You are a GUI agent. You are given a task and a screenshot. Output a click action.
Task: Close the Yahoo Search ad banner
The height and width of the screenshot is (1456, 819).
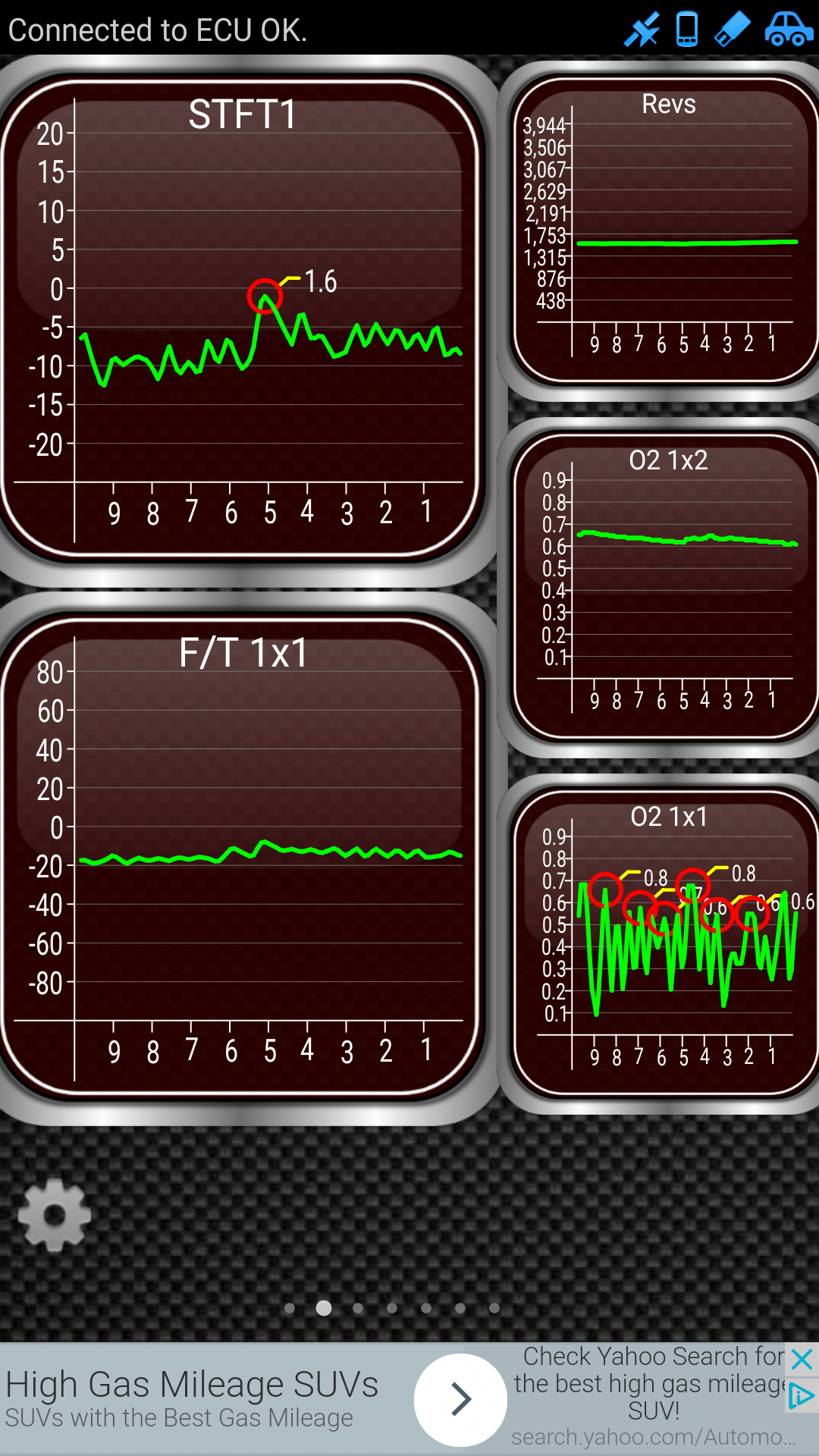pyautogui.click(x=802, y=1359)
